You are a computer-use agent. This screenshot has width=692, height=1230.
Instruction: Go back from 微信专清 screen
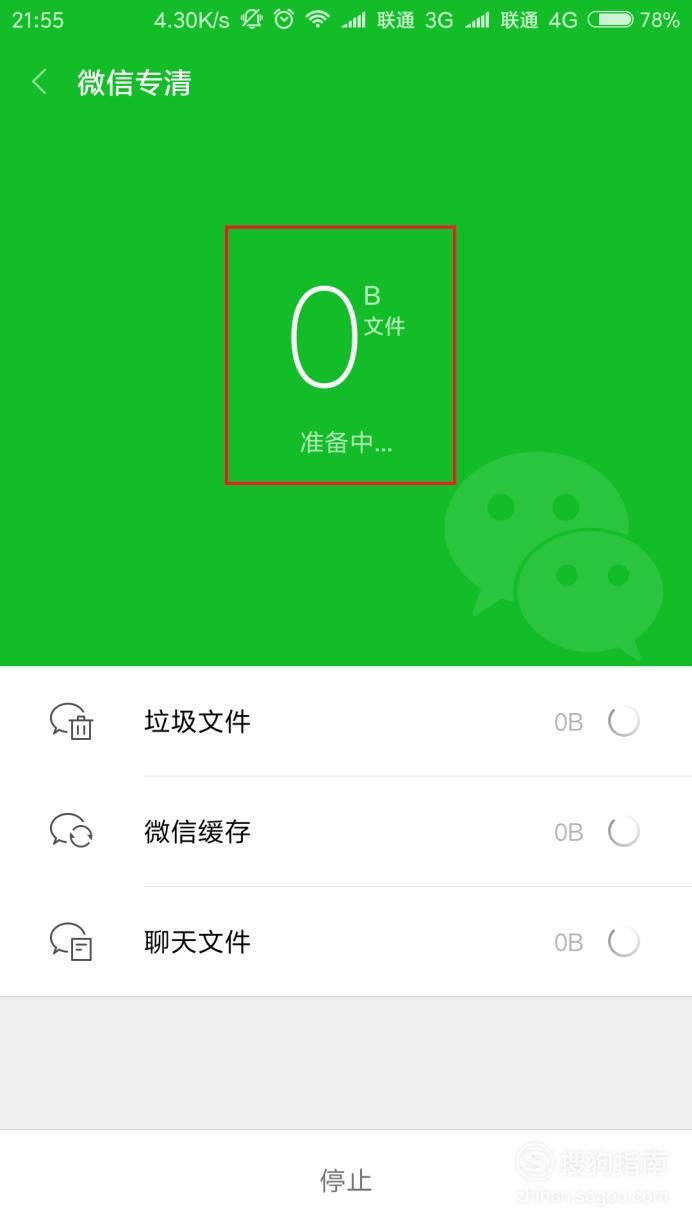[x=40, y=82]
